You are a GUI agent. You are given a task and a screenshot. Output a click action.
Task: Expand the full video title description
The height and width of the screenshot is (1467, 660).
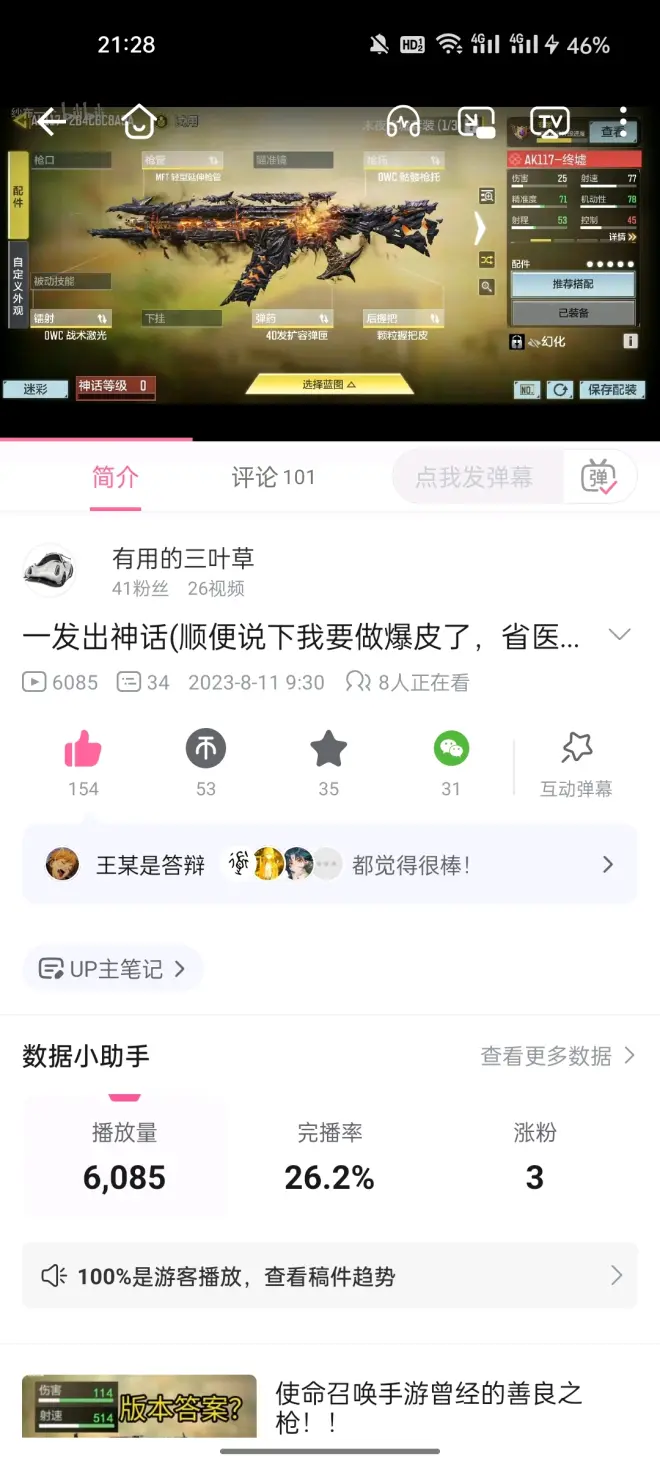click(620, 636)
